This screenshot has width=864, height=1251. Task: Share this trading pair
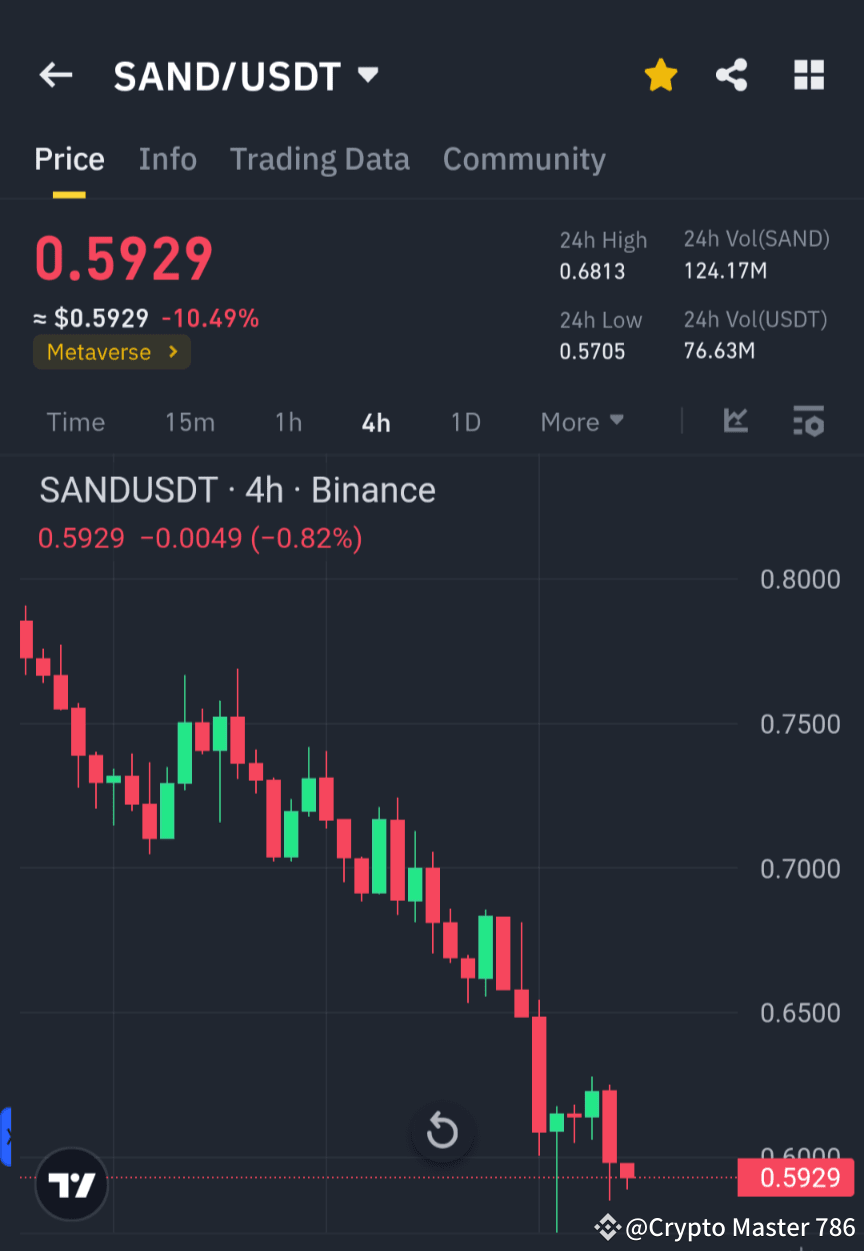coord(731,74)
